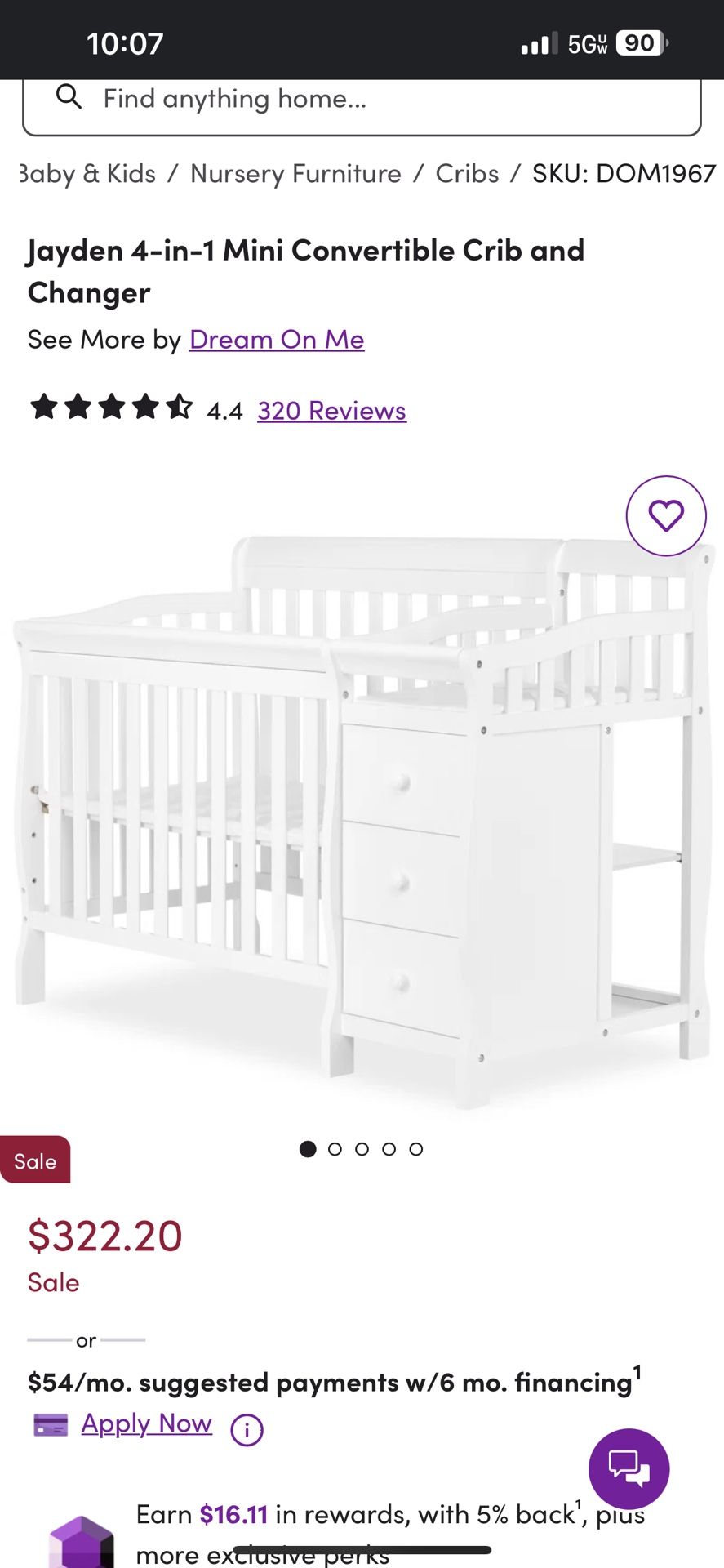Open the Dream On Me brand link
The width and height of the screenshot is (724, 1568).
pyautogui.click(x=276, y=340)
